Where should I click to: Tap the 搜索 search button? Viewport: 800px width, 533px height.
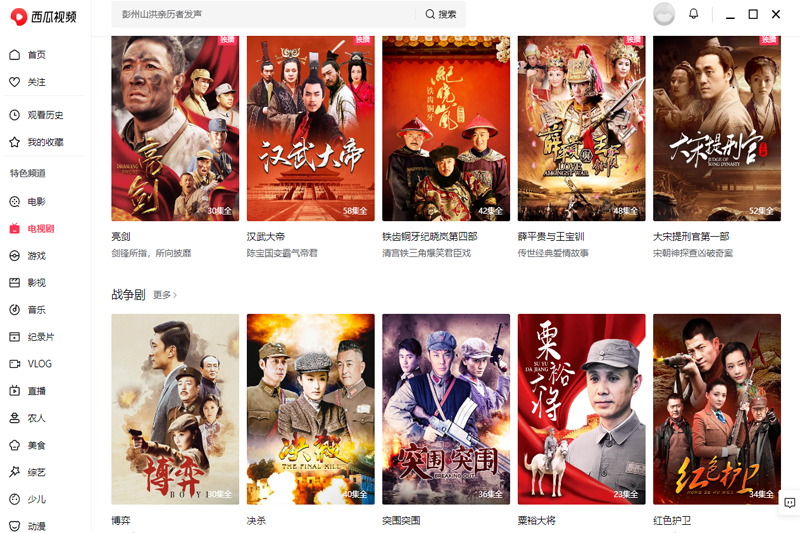click(441, 14)
